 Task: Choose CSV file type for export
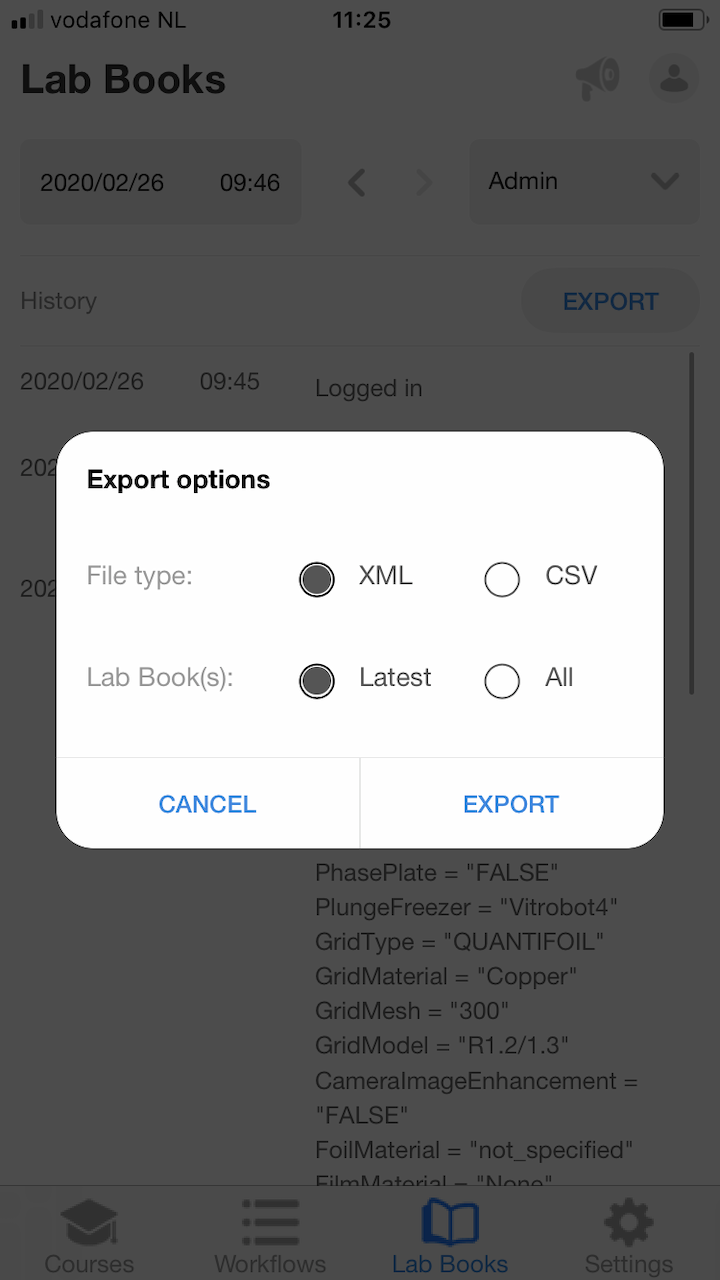pos(502,579)
